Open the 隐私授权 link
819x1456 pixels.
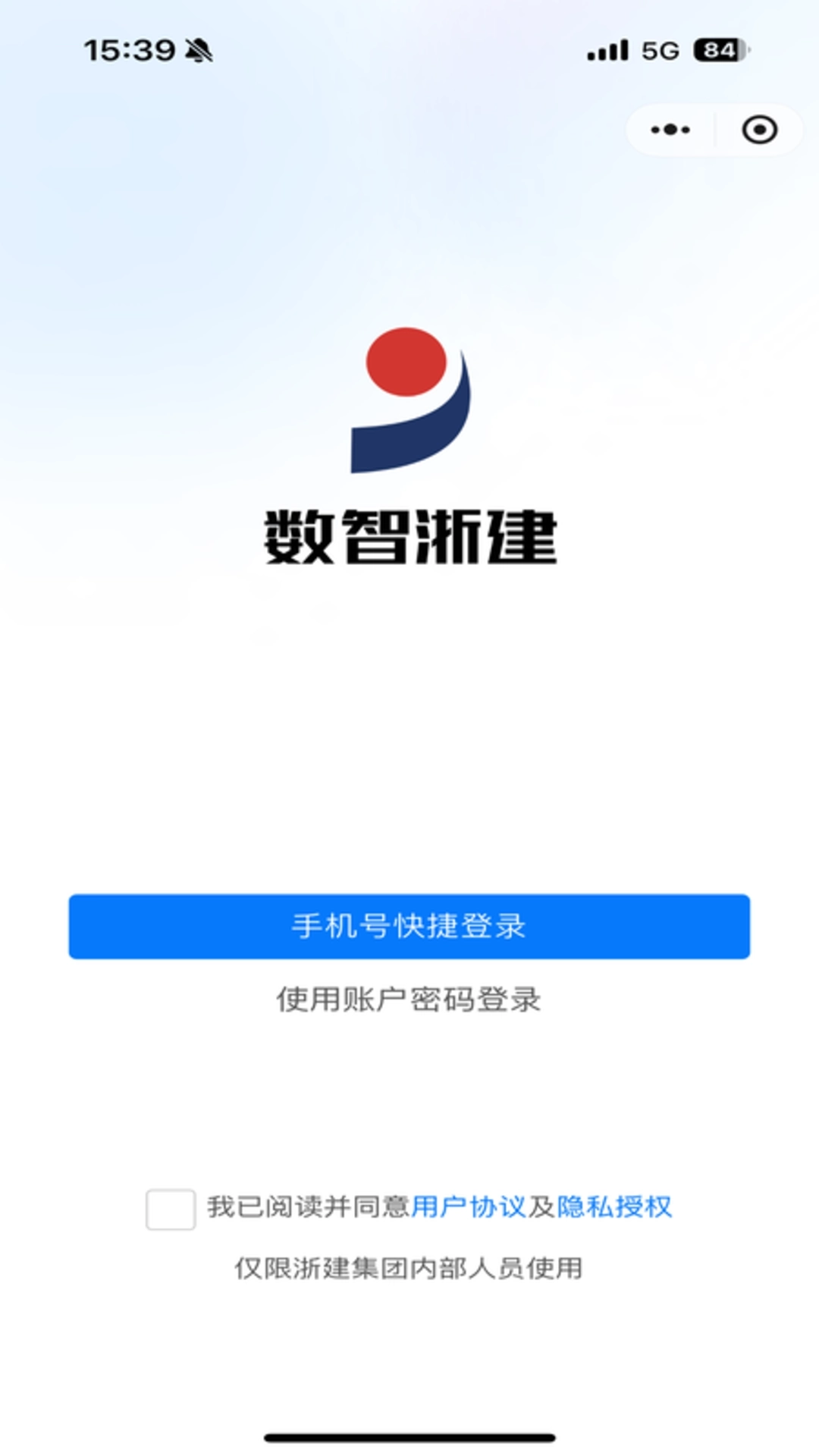coord(614,1207)
